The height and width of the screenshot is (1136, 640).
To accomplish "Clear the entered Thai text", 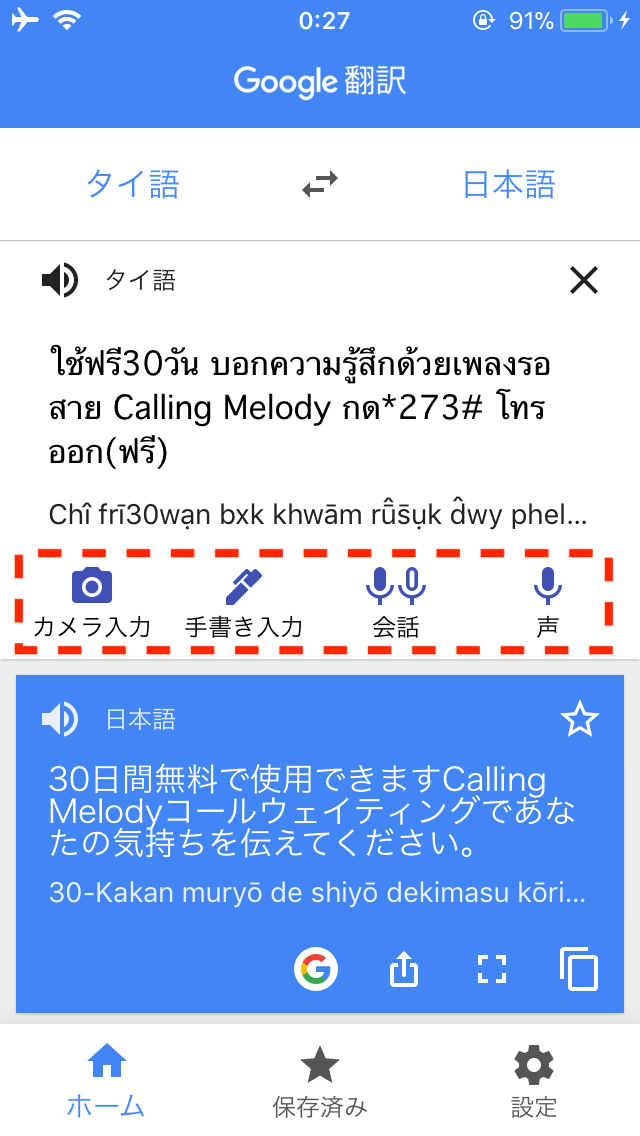I will [x=583, y=281].
